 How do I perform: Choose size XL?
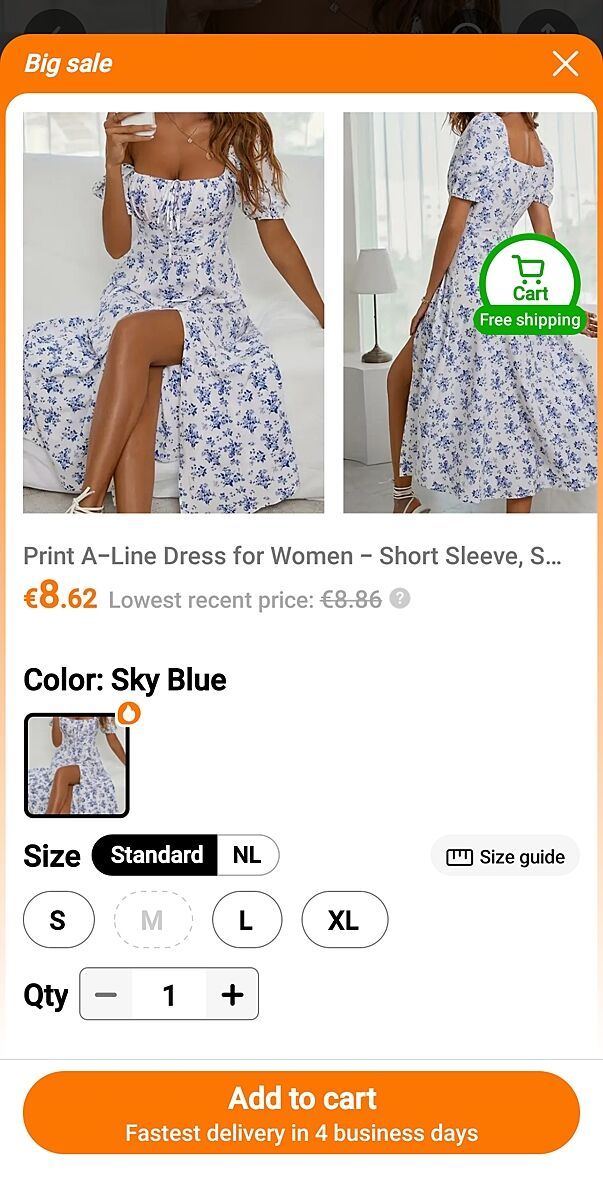344,920
